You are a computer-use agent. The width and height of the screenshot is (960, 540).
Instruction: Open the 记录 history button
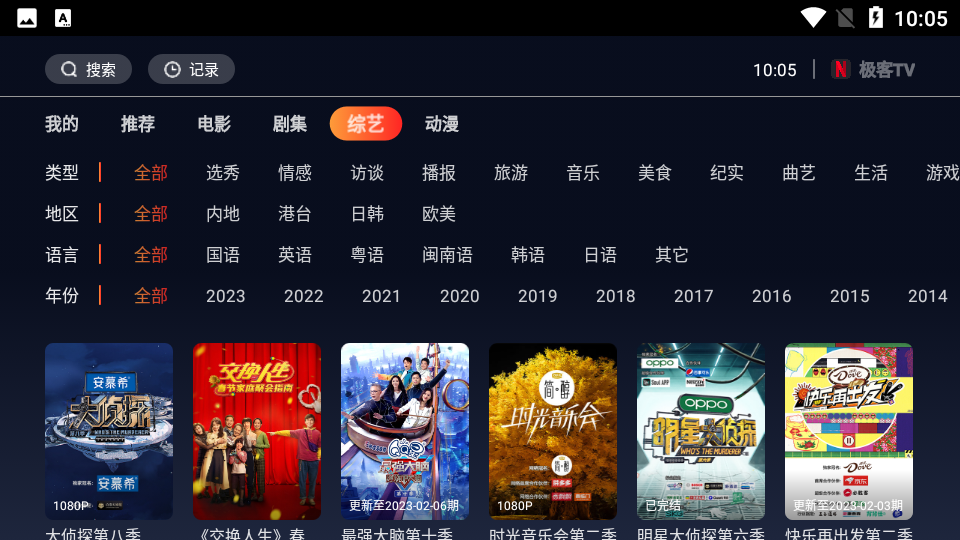tap(191, 69)
